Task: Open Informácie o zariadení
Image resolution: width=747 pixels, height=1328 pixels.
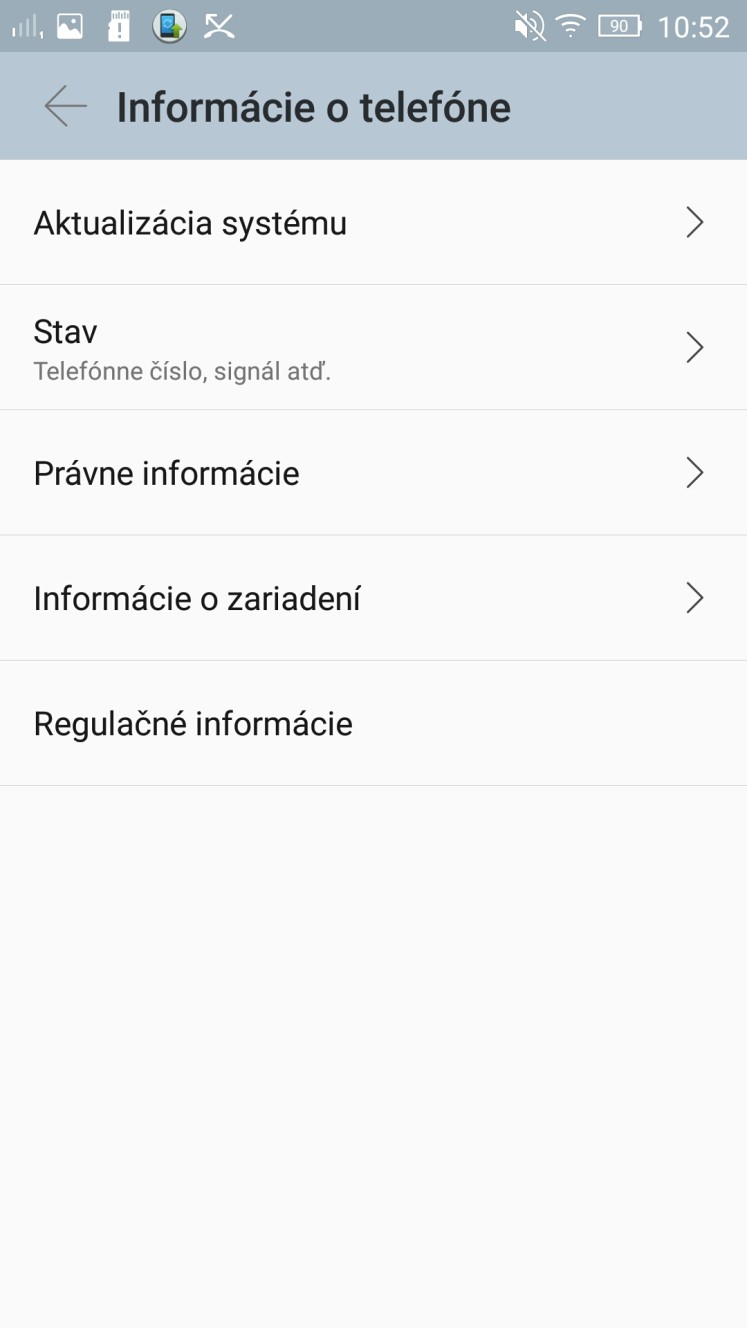Action: [x=373, y=598]
